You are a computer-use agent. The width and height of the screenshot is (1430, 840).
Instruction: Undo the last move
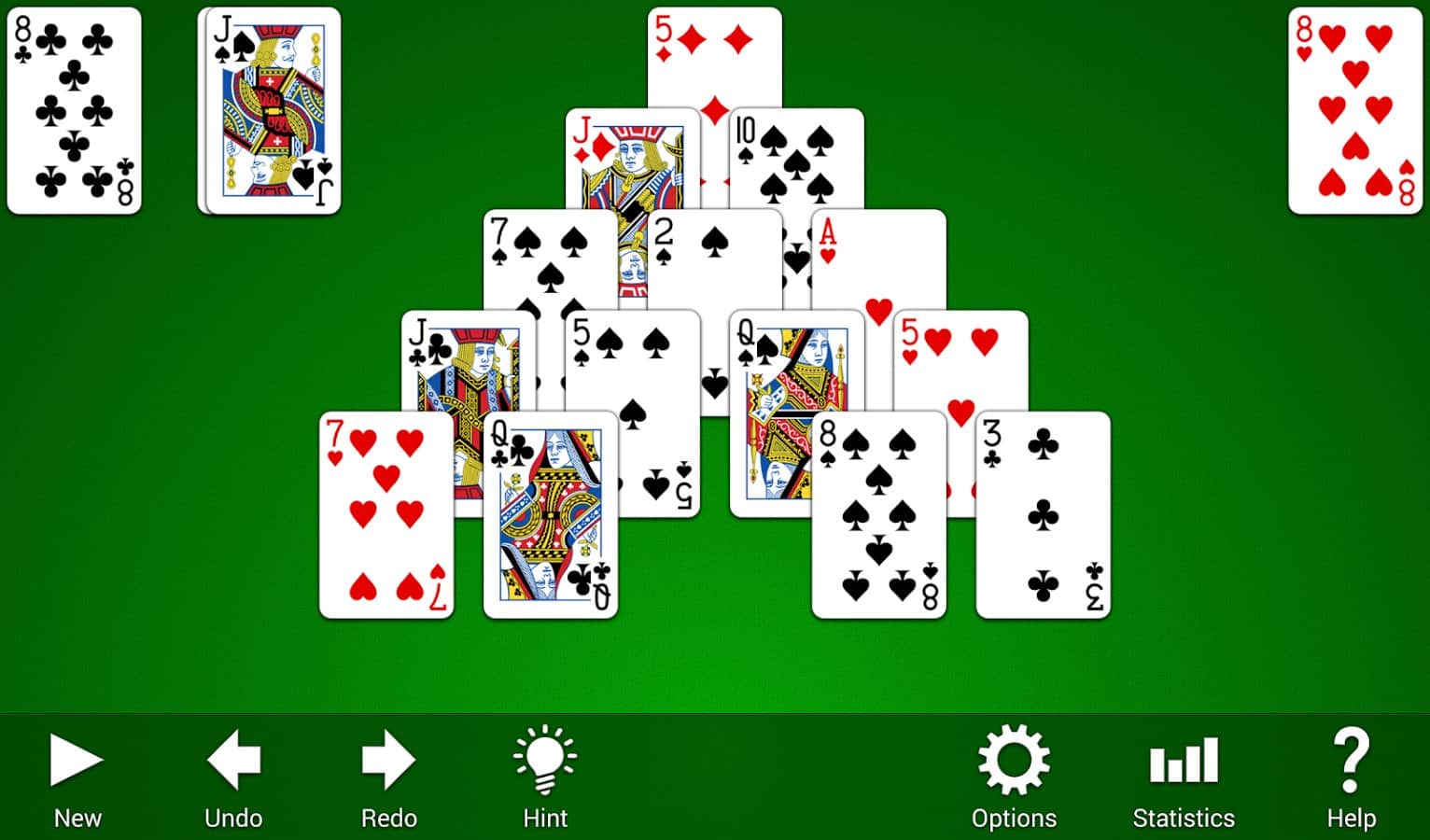pos(233,779)
